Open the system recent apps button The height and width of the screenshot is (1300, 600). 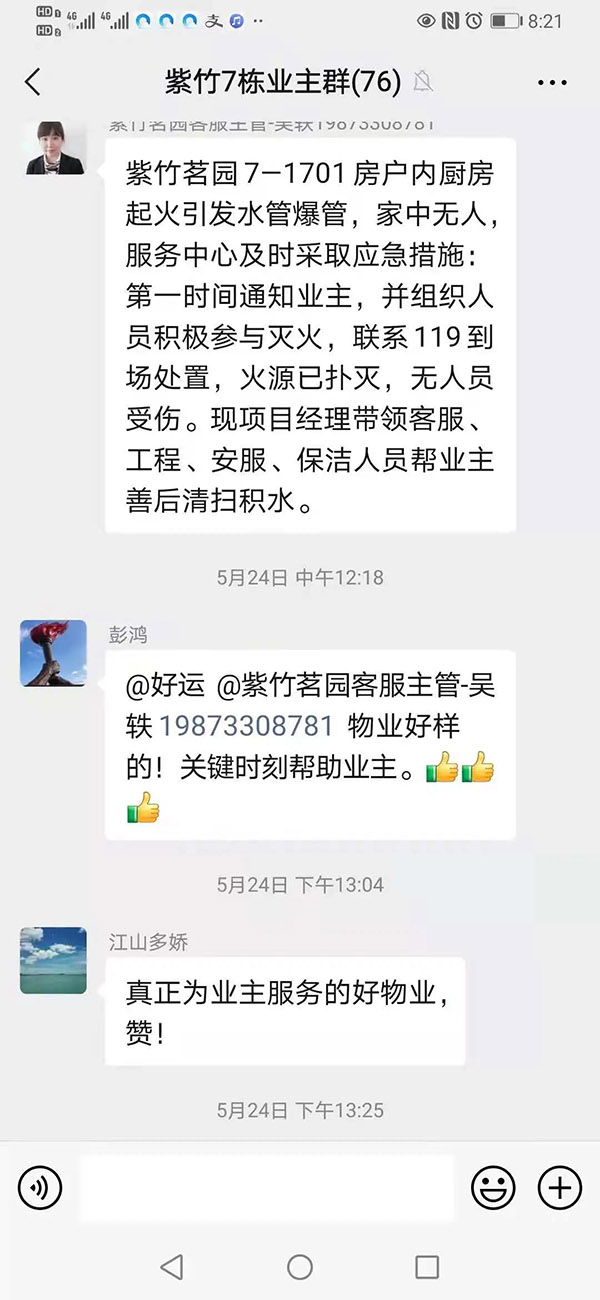[x=427, y=1268]
